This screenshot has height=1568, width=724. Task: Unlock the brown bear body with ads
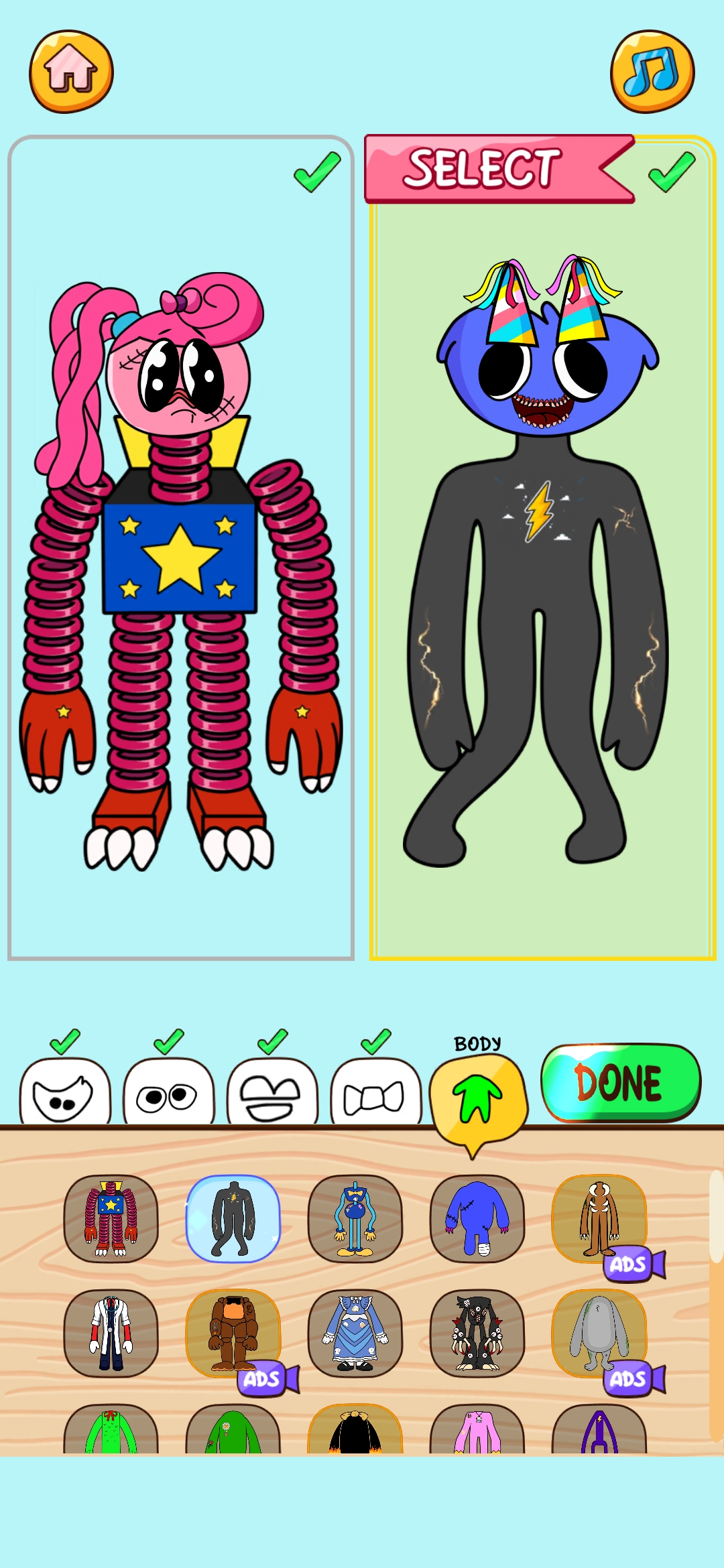point(233,1333)
